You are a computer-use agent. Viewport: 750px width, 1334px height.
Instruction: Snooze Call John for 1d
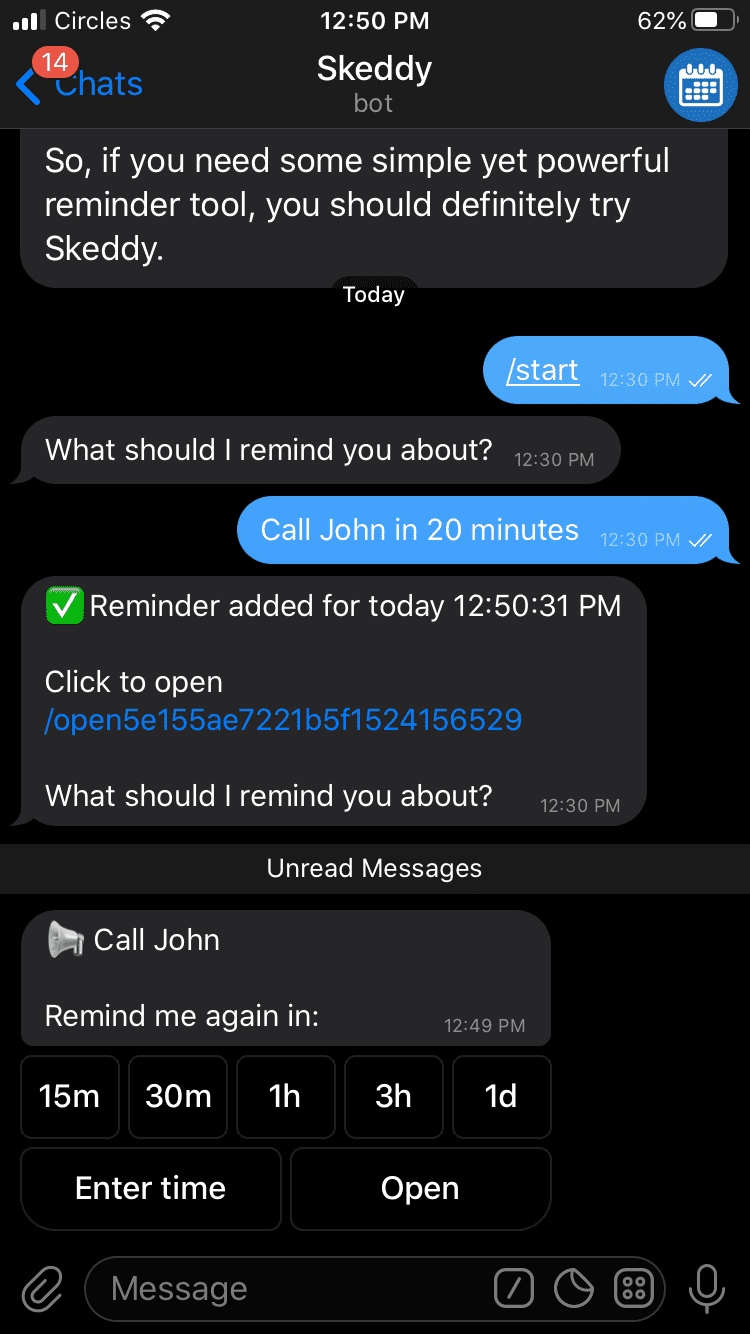(501, 1096)
